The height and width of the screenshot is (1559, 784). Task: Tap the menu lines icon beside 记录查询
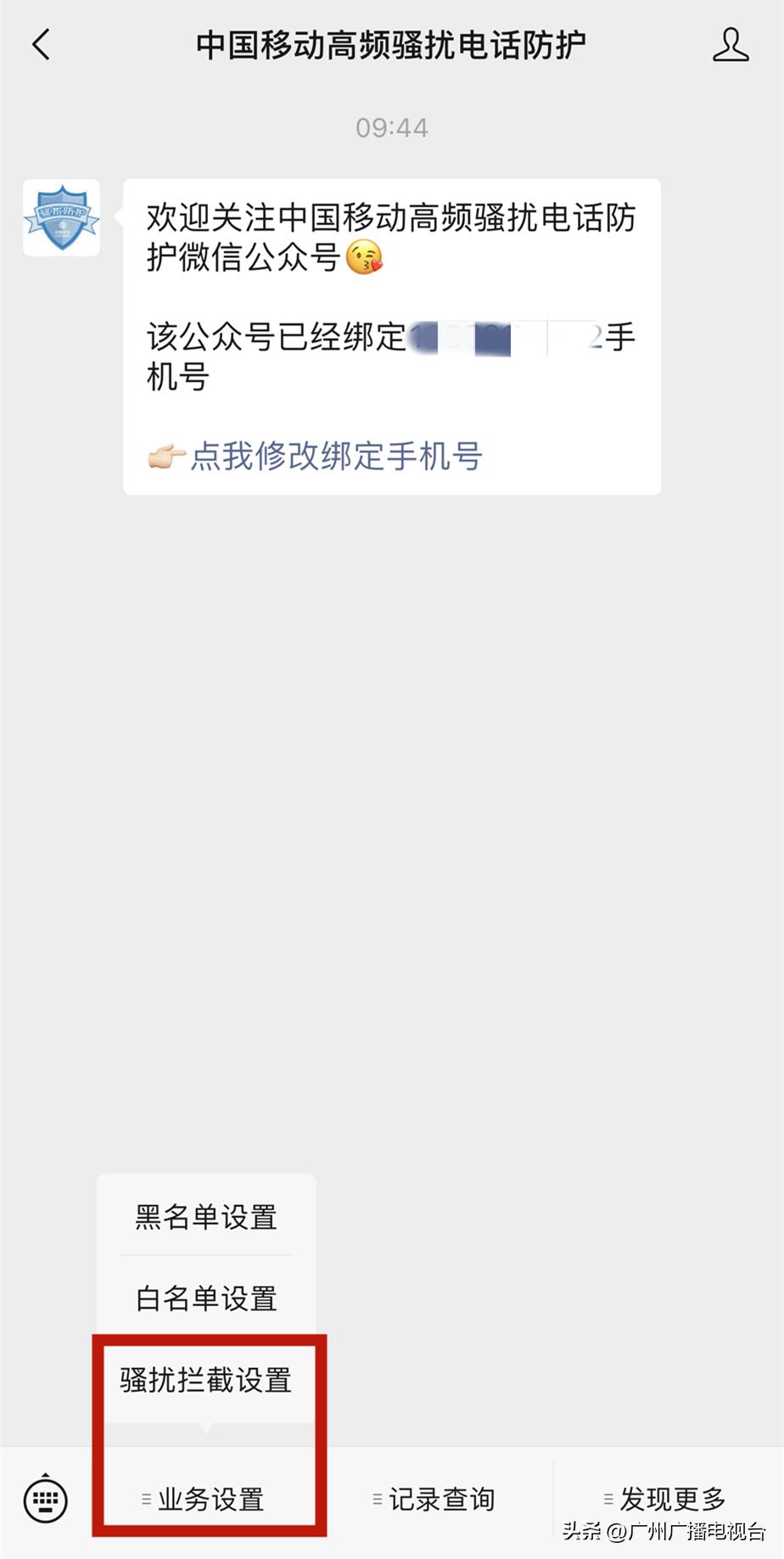pyautogui.click(x=375, y=1498)
